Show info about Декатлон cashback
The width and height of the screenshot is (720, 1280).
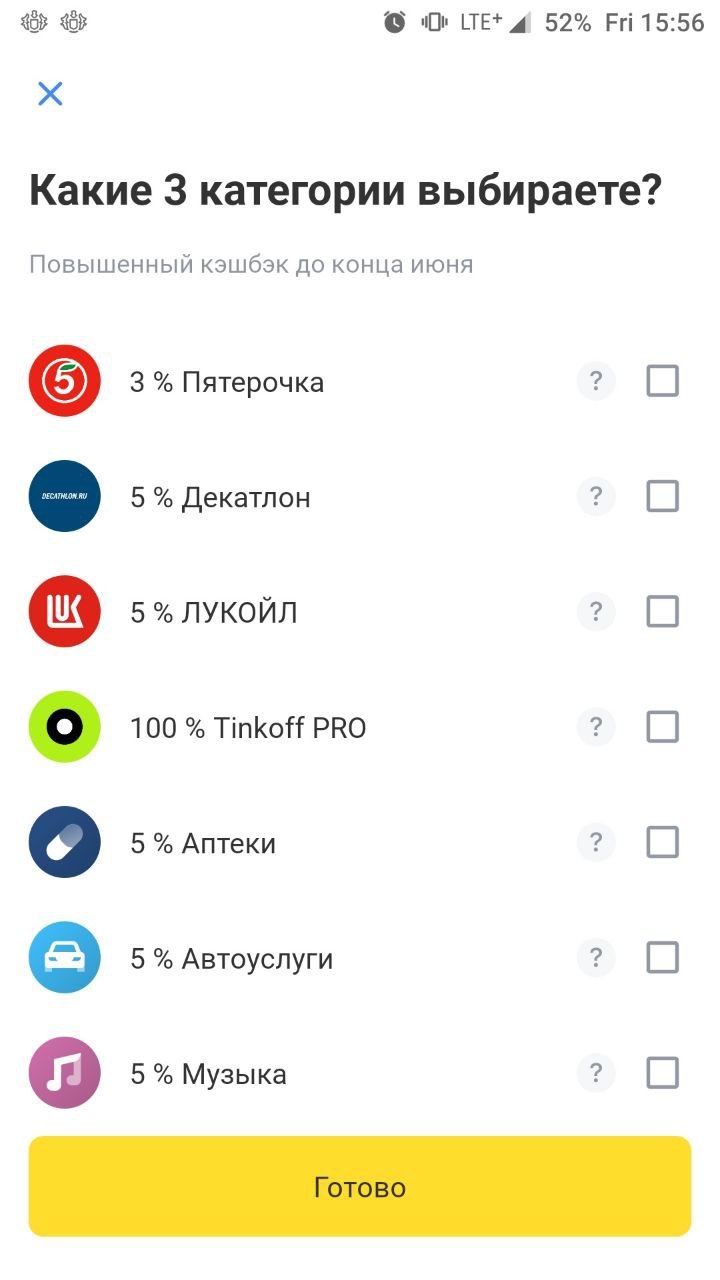(x=596, y=496)
